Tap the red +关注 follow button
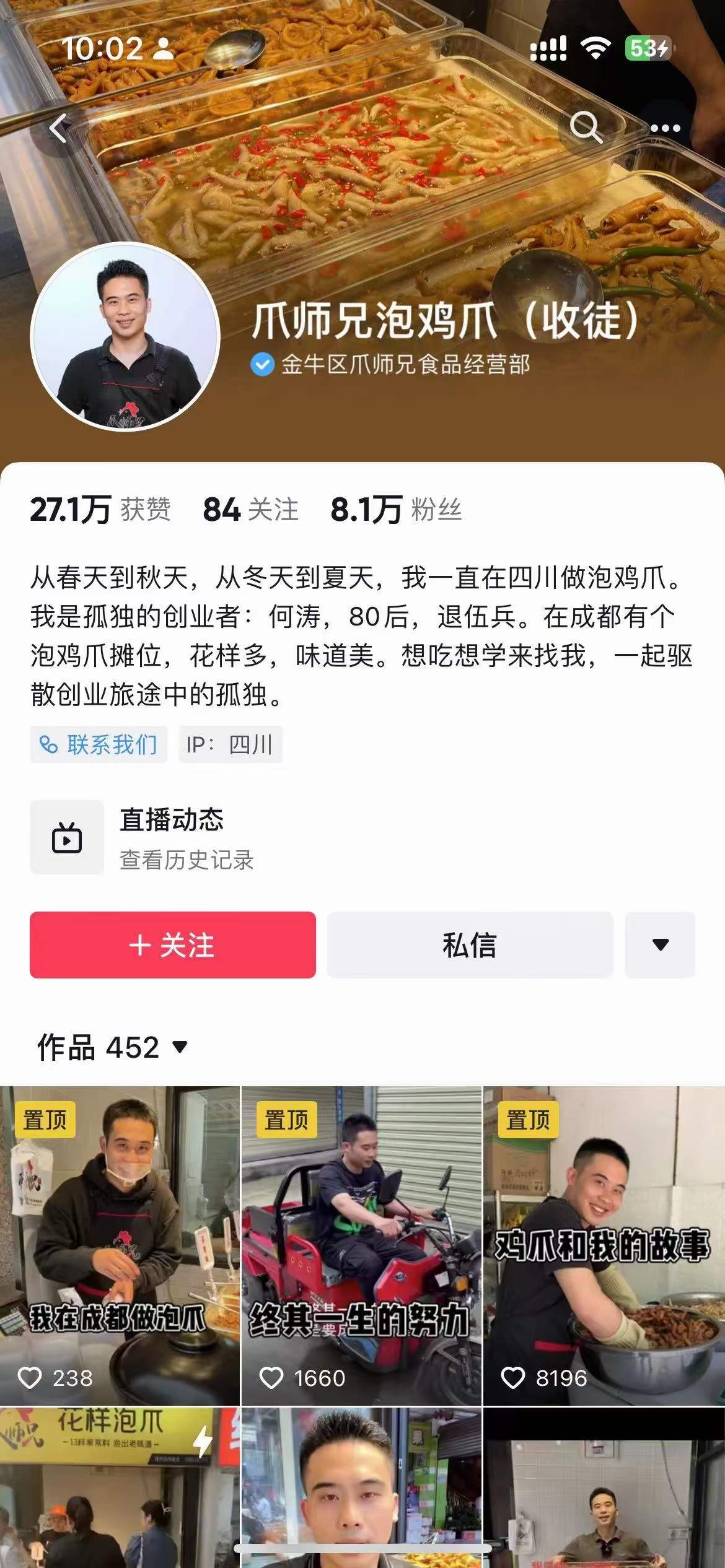Image resolution: width=725 pixels, height=1568 pixels. tap(173, 944)
